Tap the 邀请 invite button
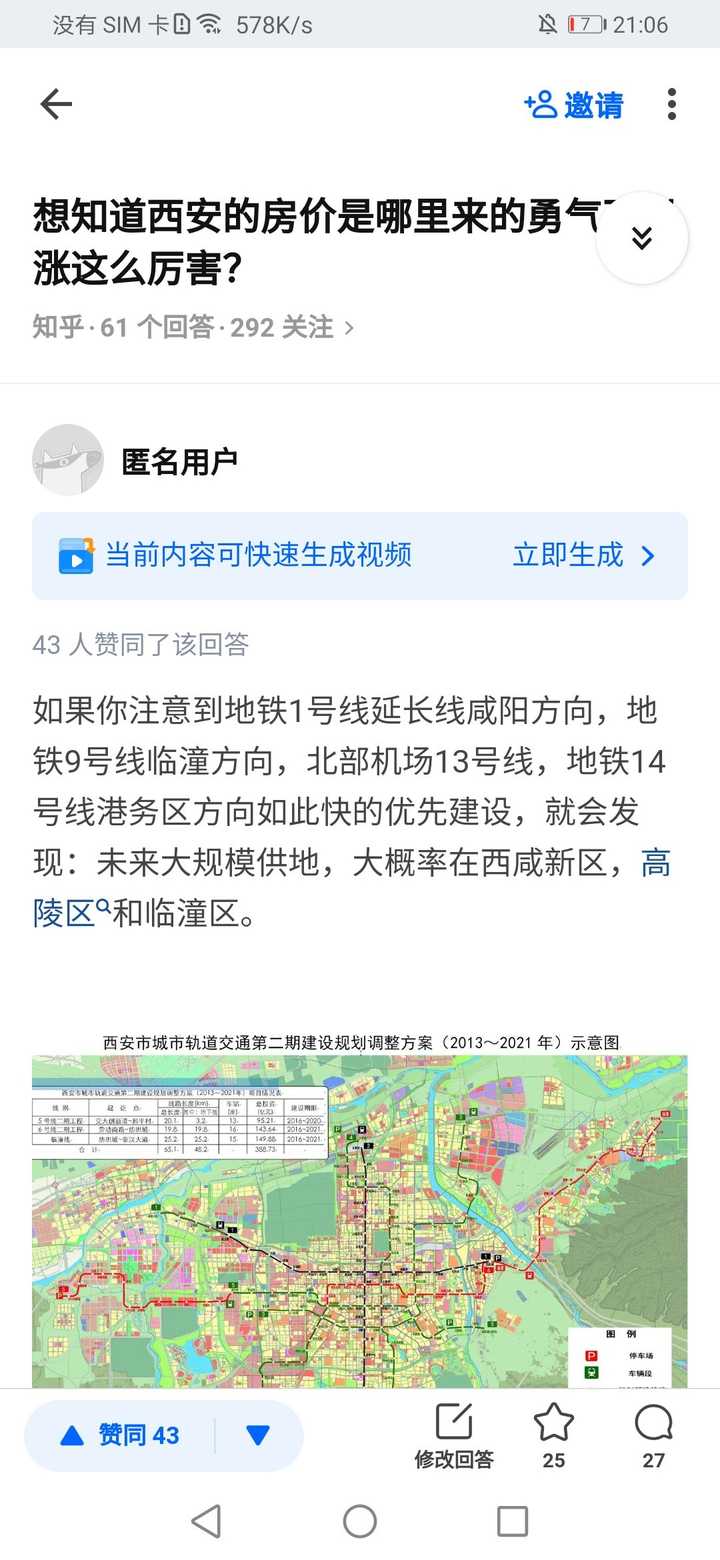 tap(574, 104)
